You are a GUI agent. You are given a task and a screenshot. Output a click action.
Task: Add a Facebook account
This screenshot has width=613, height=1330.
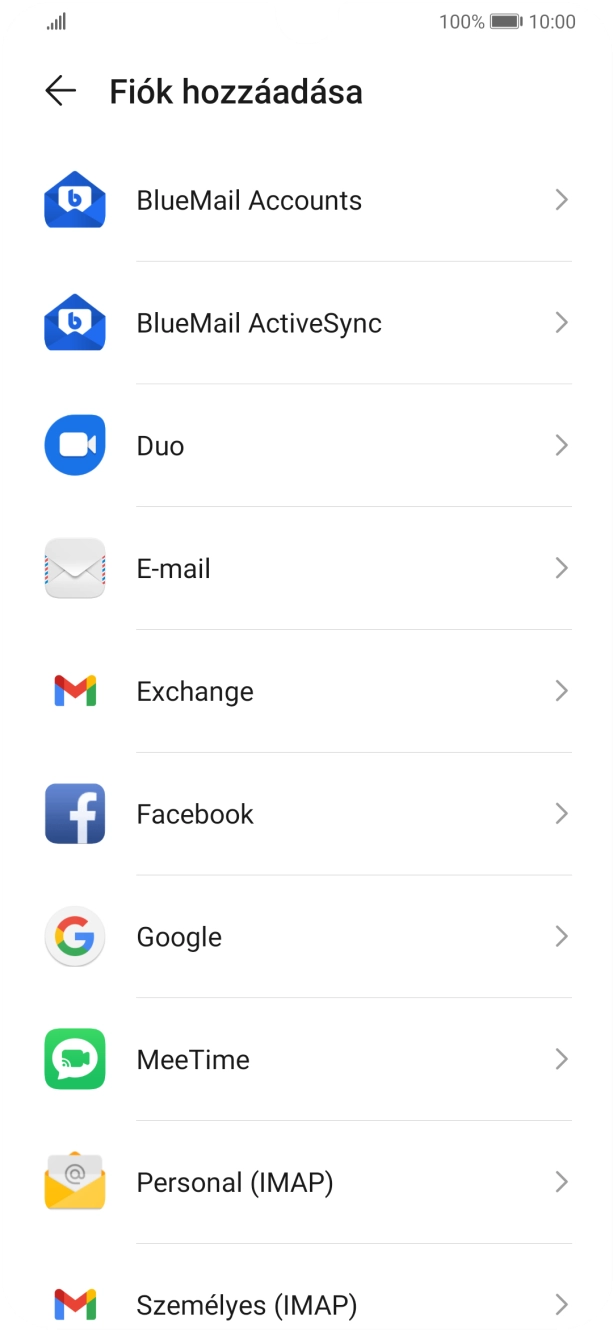(306, 814)
